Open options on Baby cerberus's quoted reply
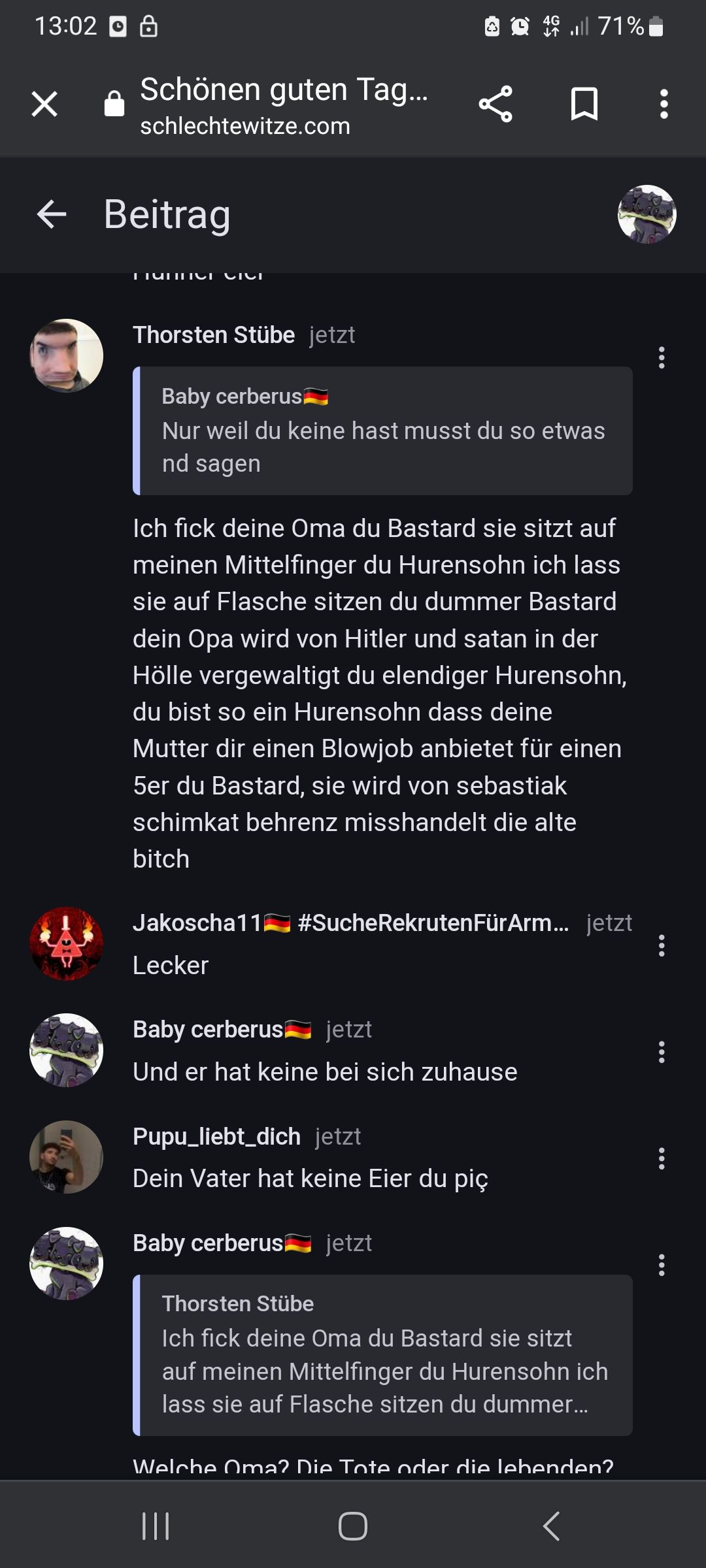 pyautogui.click(x=662, y=1265)
